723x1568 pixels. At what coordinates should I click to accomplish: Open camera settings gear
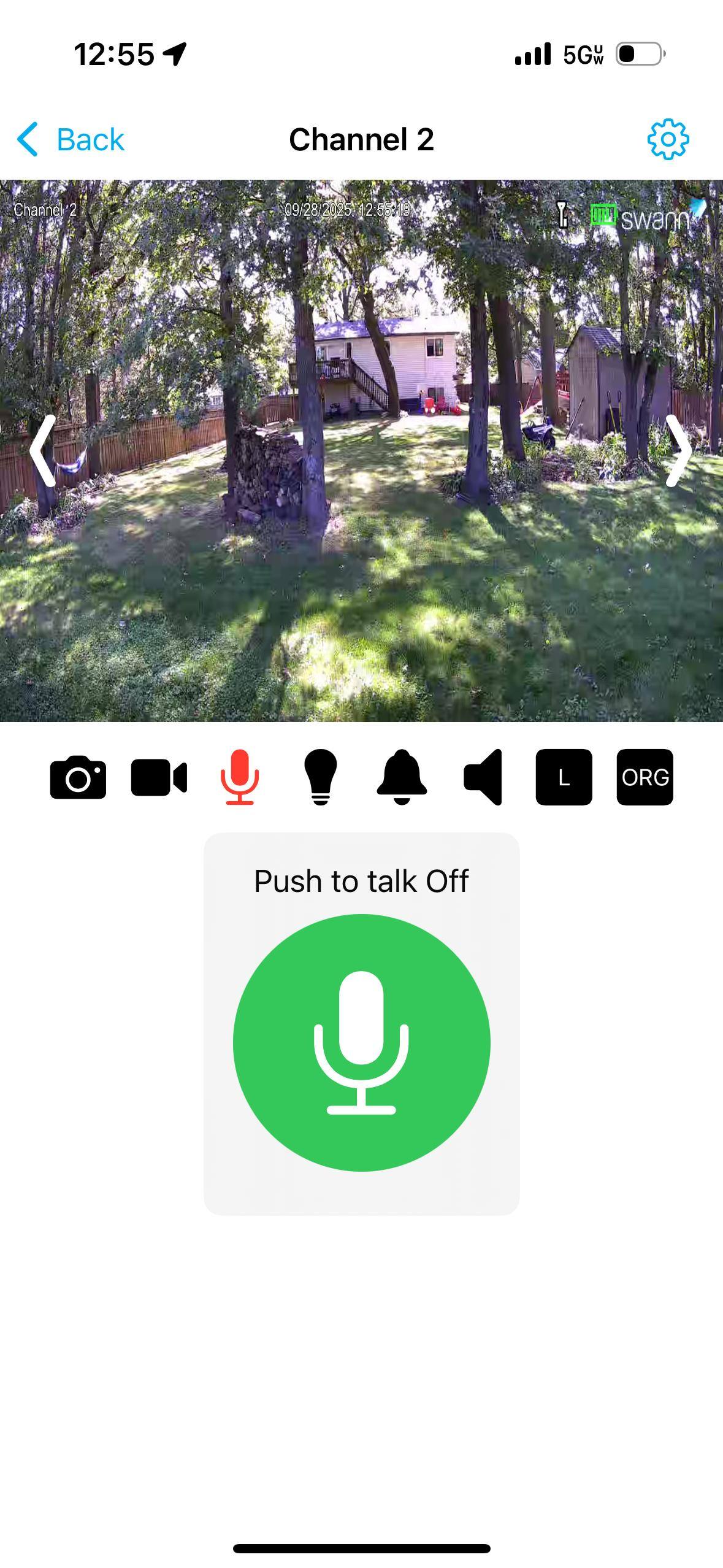(668, 139)
